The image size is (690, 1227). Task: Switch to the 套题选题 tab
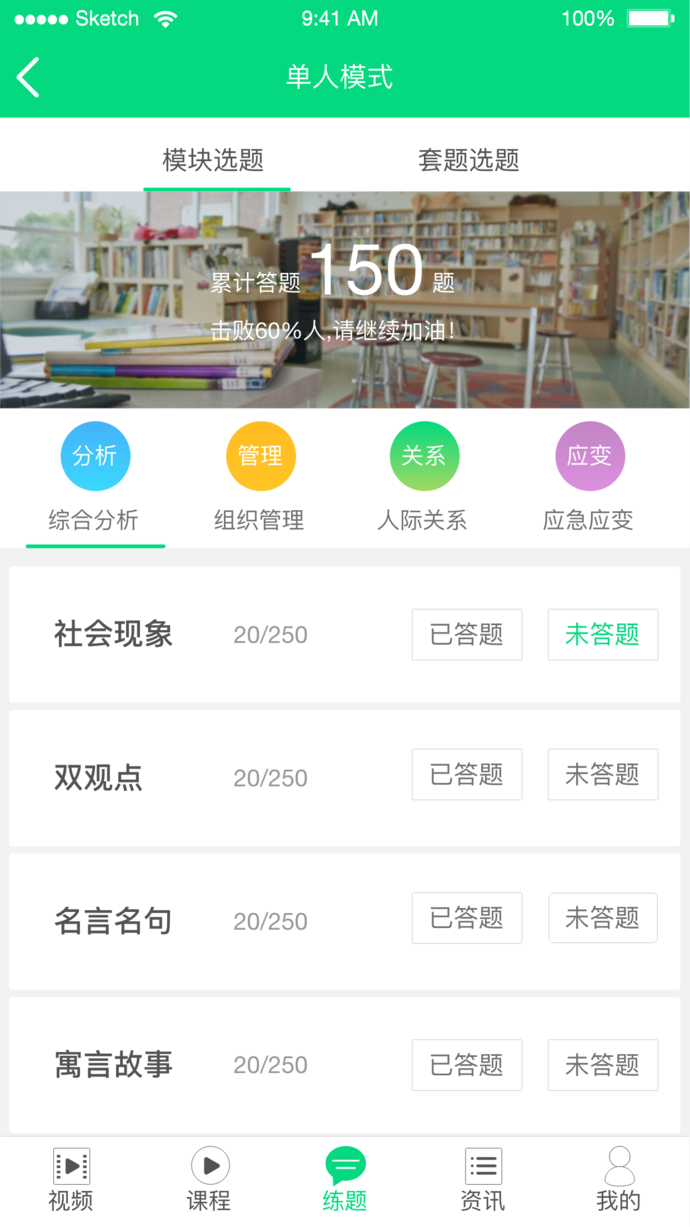(468, 160)
